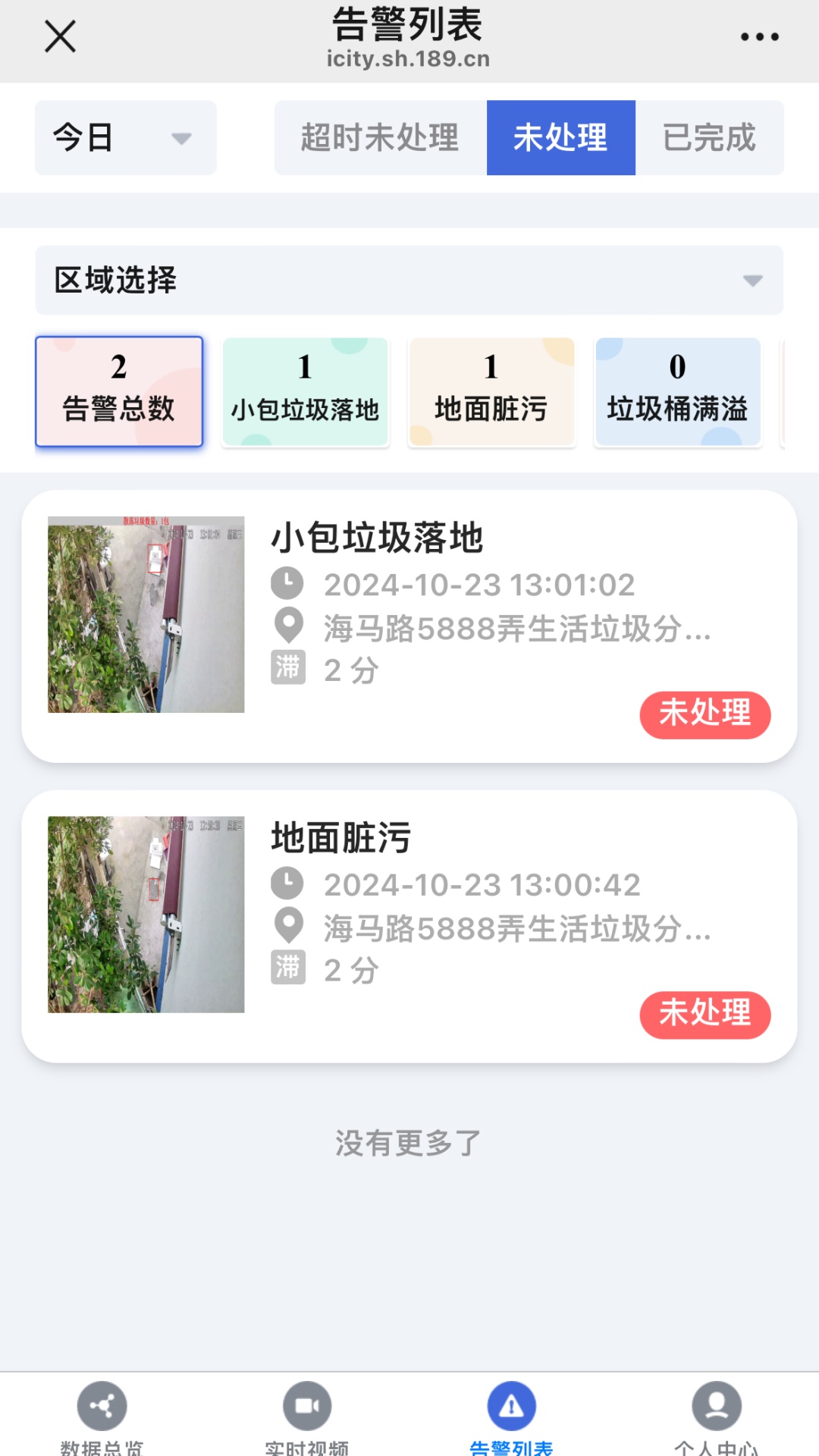Image resolution: width=819 pixels, height=1456 pixels.
Task: Open the 实时视频 tab
Action: click(306, 1417)
